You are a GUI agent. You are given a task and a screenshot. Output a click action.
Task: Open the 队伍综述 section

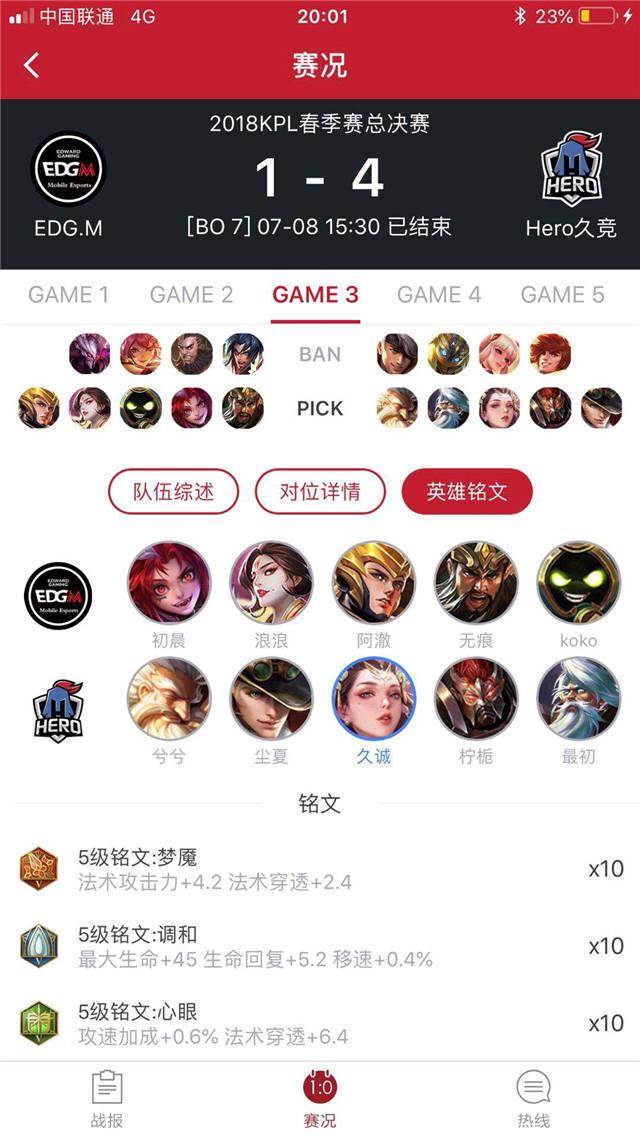[174, 492]
